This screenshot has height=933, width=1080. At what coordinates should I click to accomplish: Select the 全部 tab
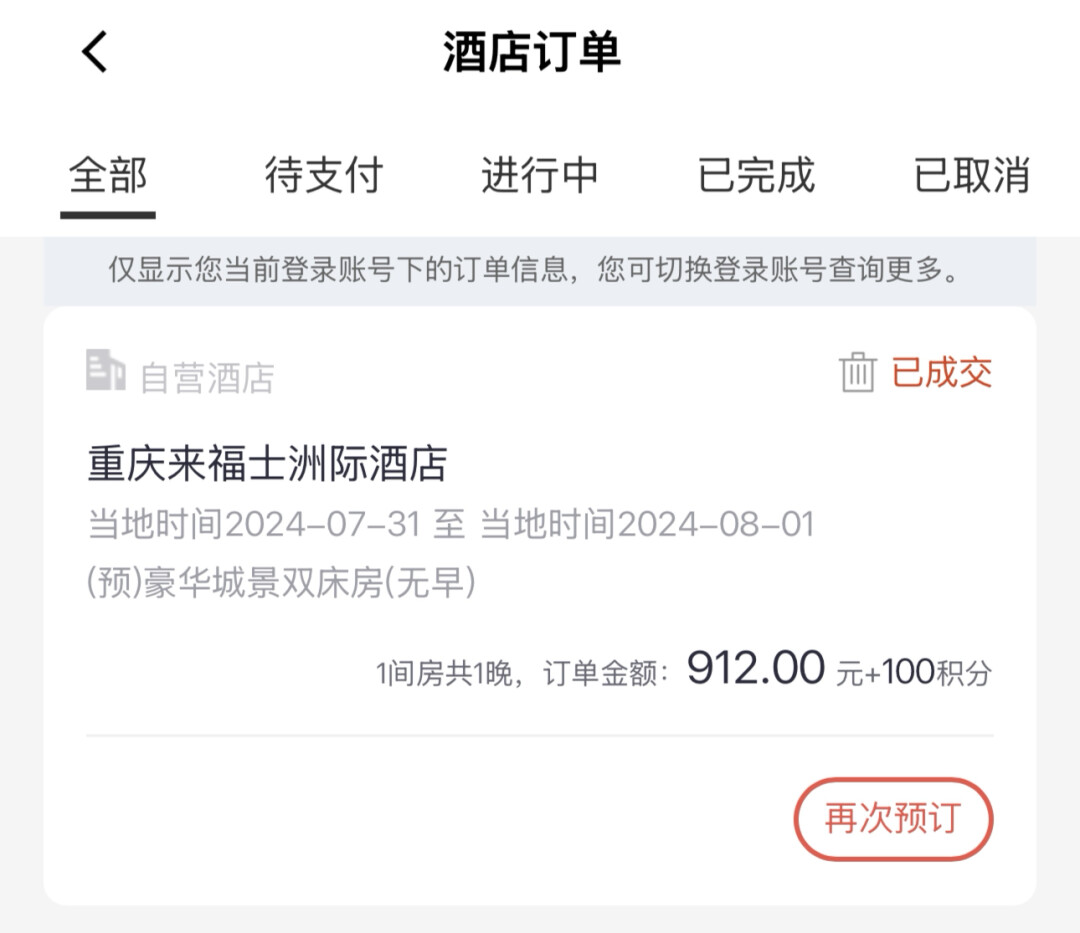(x=108, y=176)
